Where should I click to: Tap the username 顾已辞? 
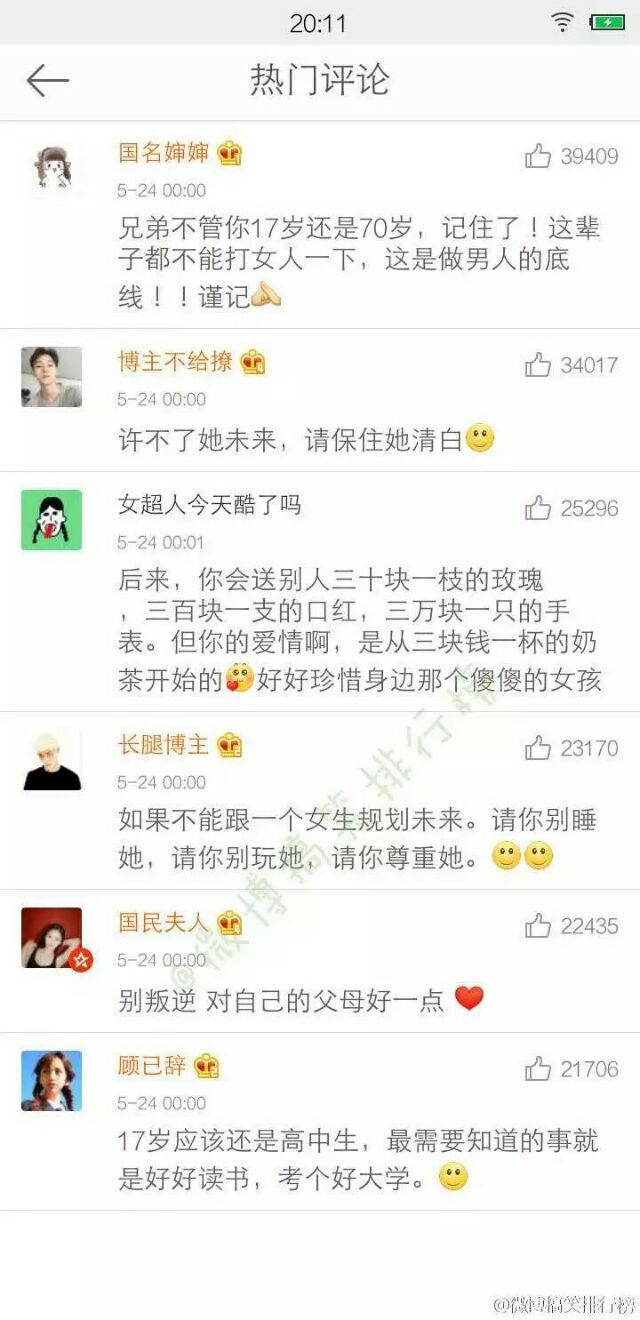[152, 1065]
